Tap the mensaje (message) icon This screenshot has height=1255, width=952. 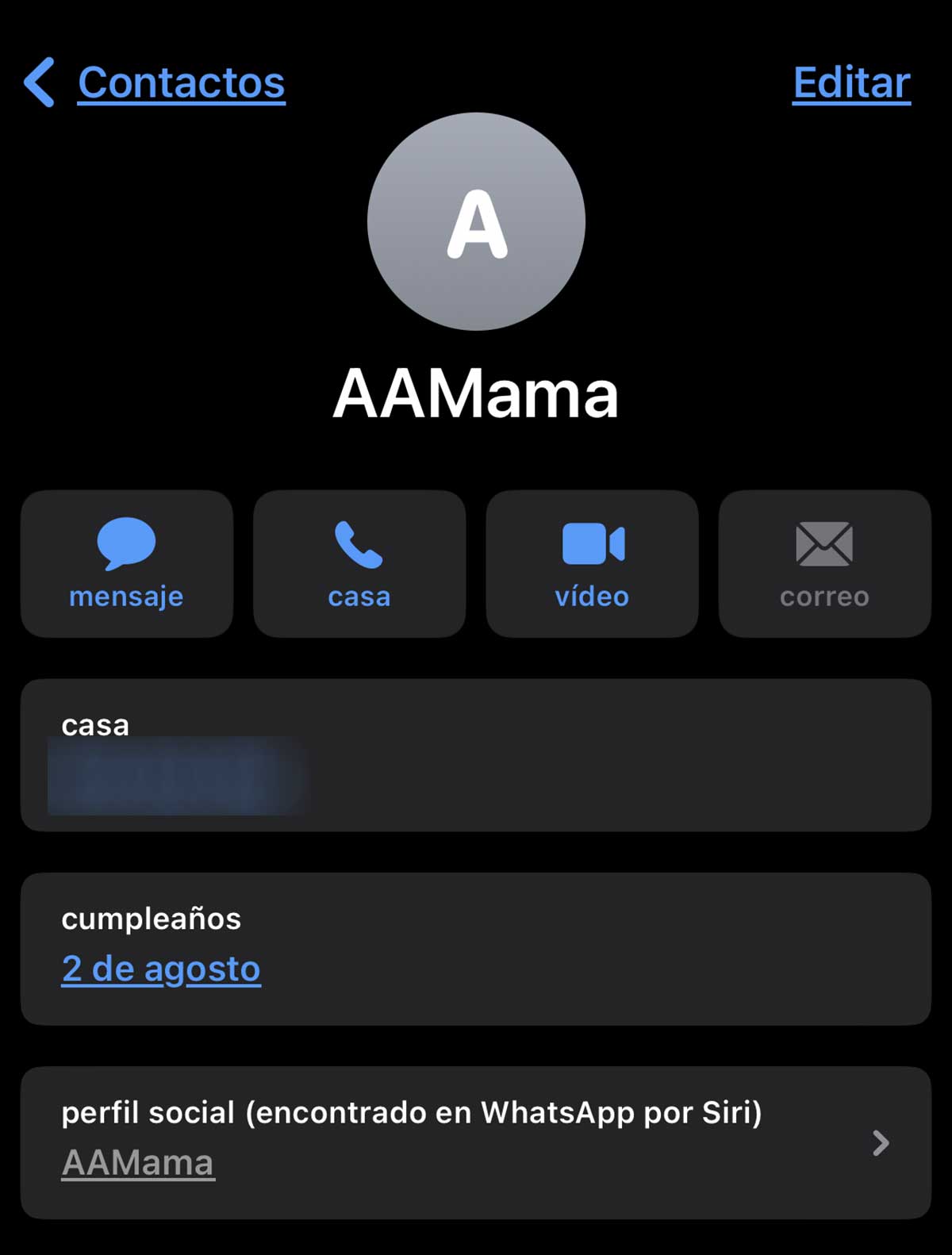127,563
